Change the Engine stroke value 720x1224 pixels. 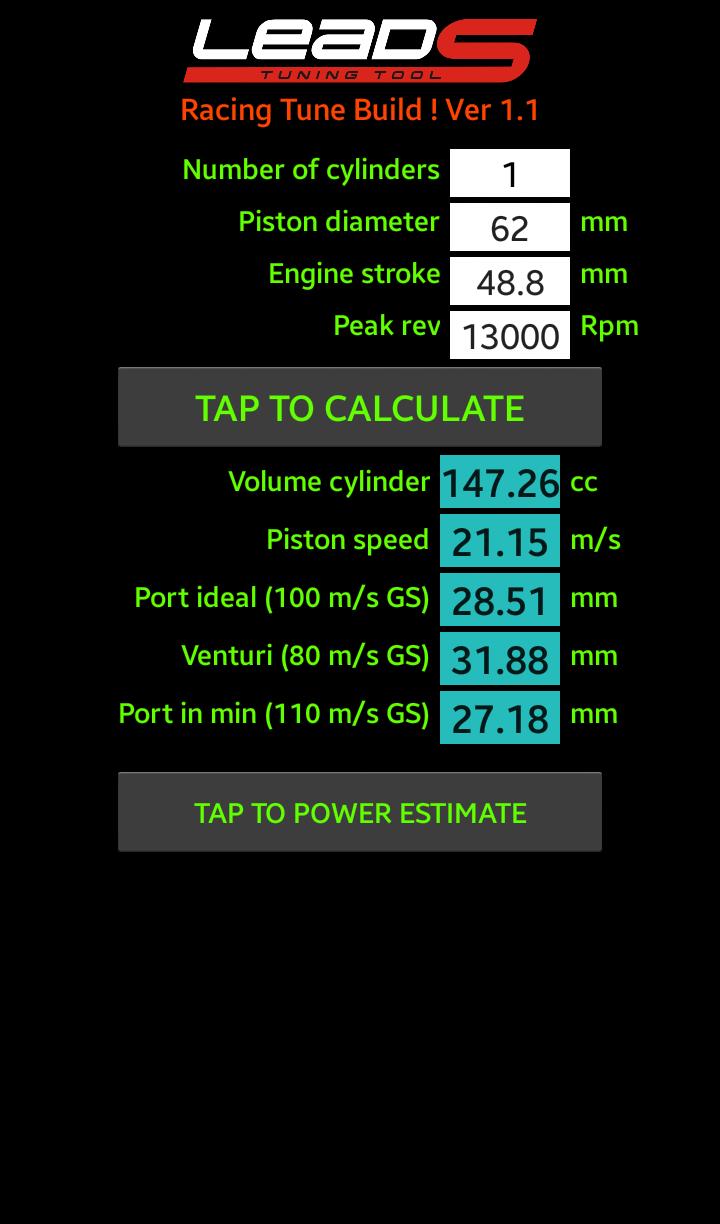pyautogui.click(x=509, y=281)
